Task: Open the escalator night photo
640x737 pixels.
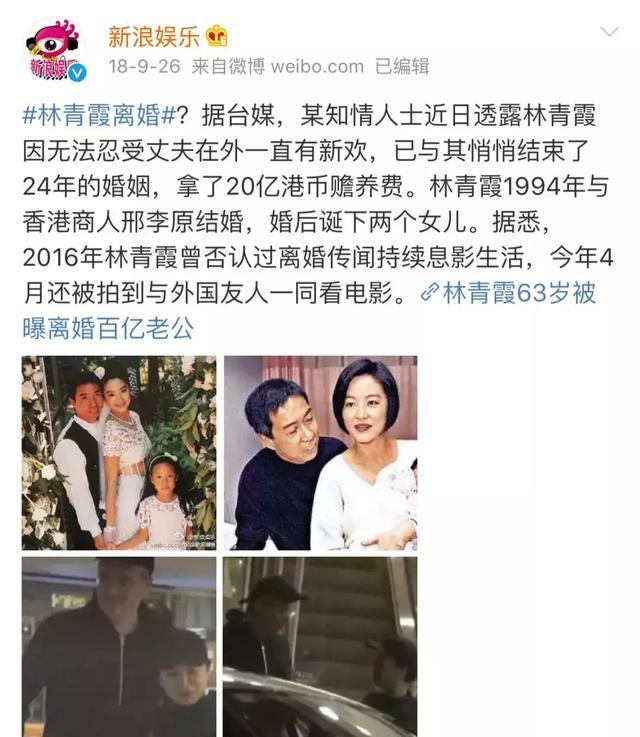Action: click(x=320, y=646)
